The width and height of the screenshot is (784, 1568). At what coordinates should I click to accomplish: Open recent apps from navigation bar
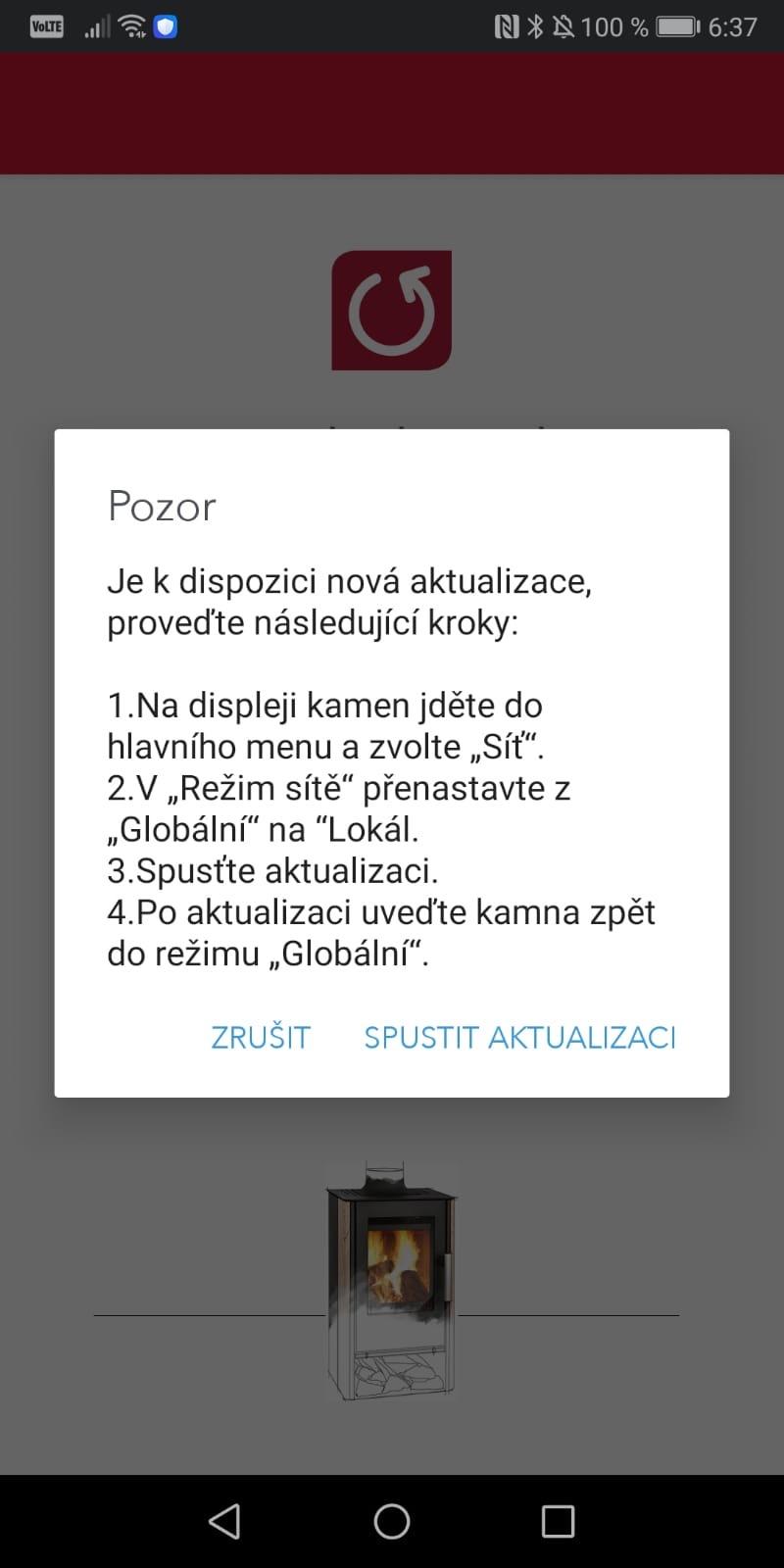(558, 1521)
